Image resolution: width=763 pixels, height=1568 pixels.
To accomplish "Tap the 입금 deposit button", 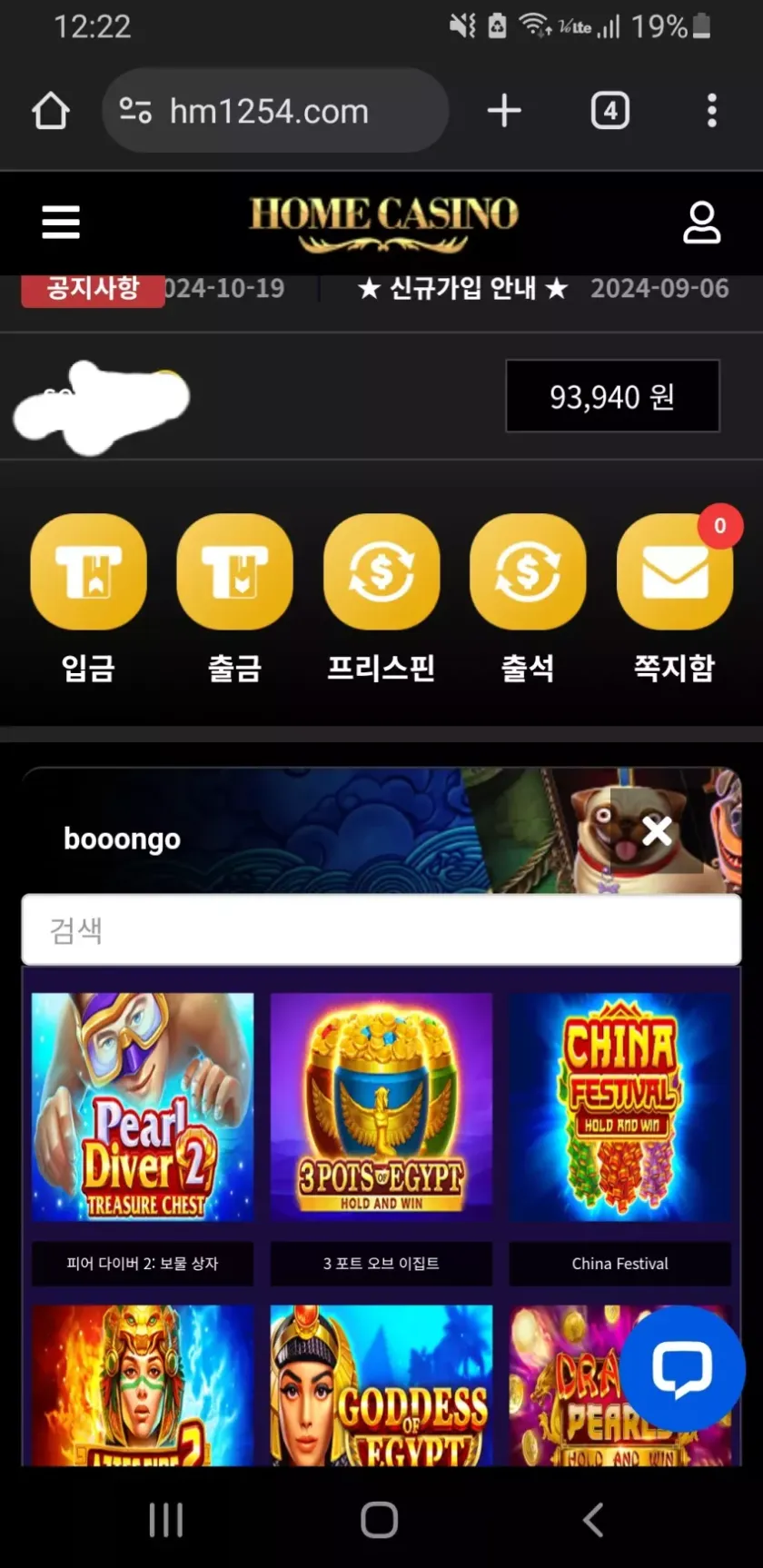I will tap(88, 572).
